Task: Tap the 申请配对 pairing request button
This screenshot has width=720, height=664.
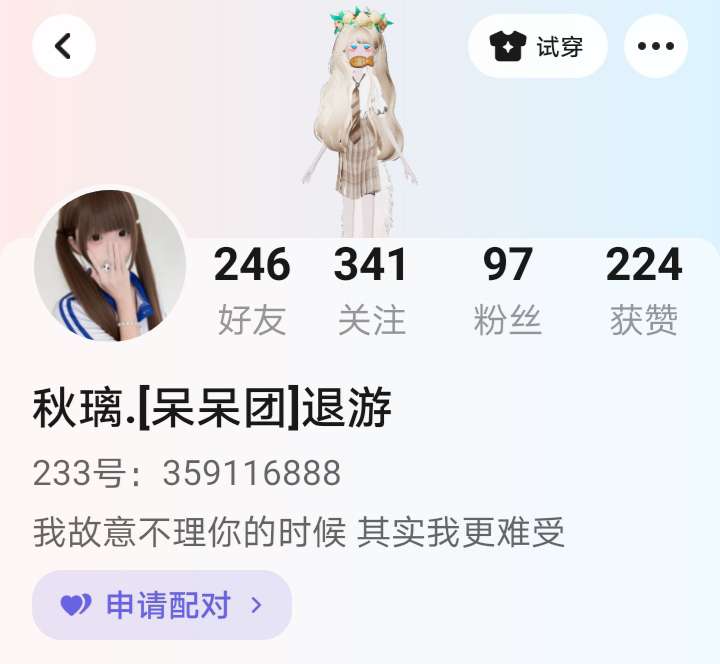Action: pos(162,605)
